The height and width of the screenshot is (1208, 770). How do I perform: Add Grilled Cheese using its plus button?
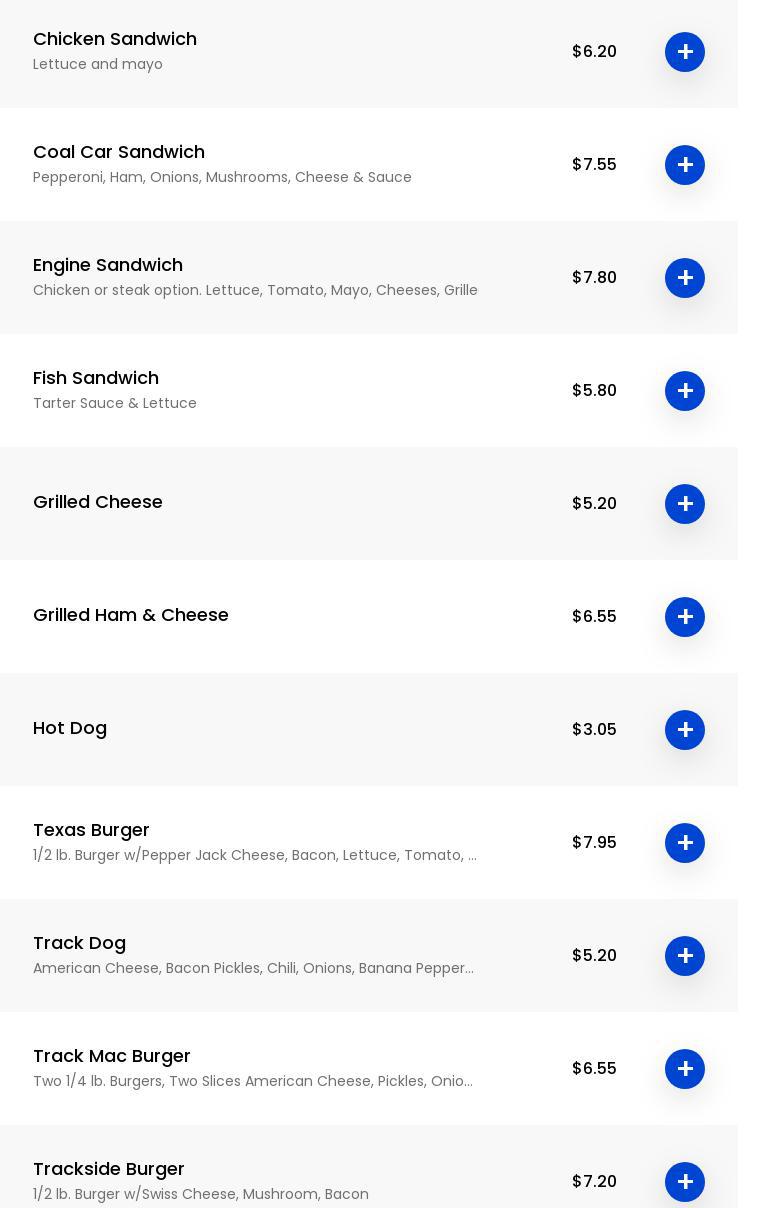(x=685, y=504)
